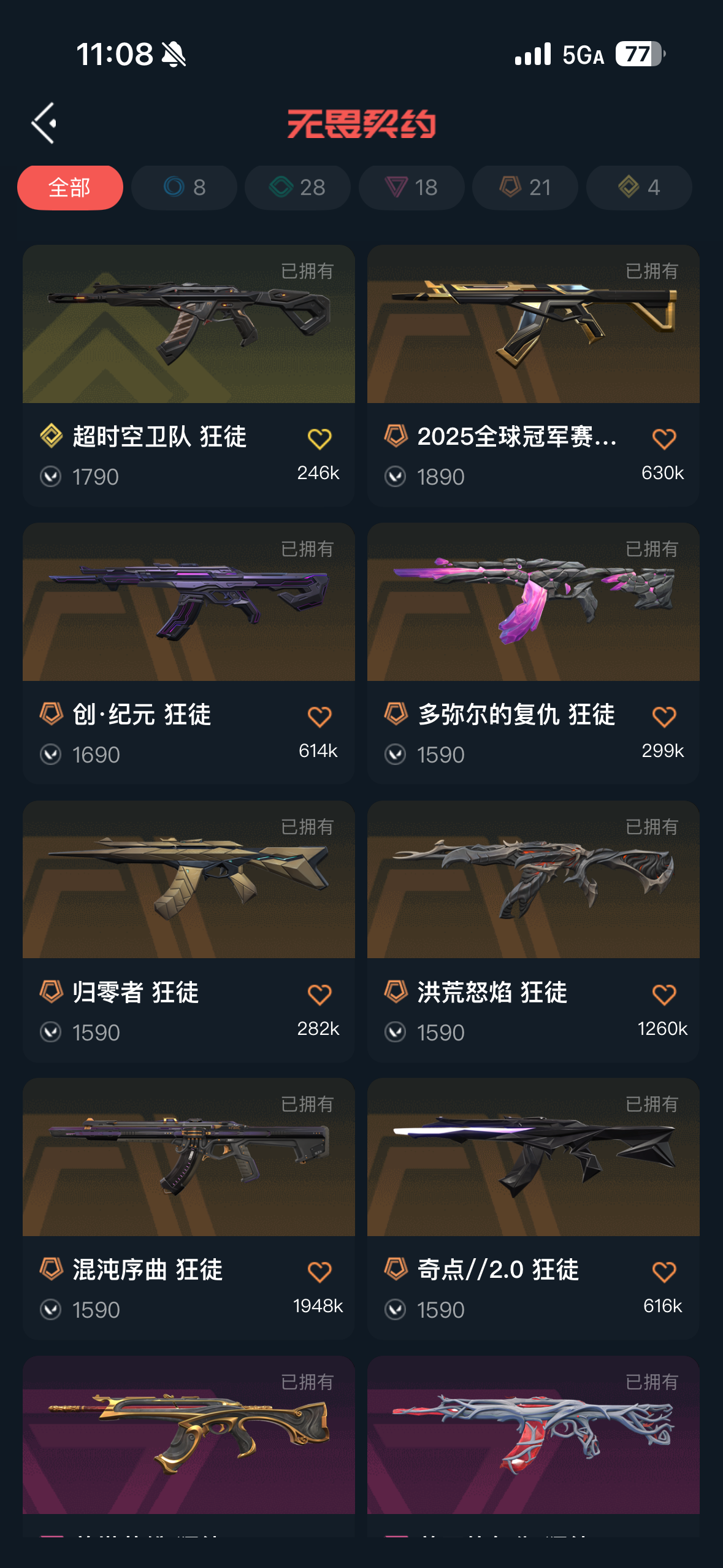
Task: Favorite 混沌序曲 狂徒 with the heart
Action: pos(319,1272)
